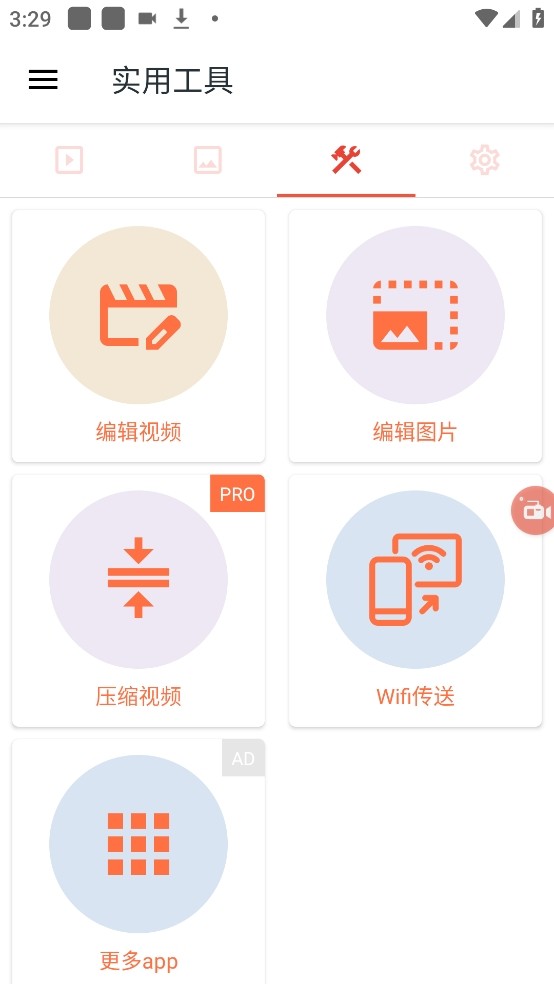Launch the 压缩视频 PRO tool
Screen dimensions: 554x984
tap(139, 601)
